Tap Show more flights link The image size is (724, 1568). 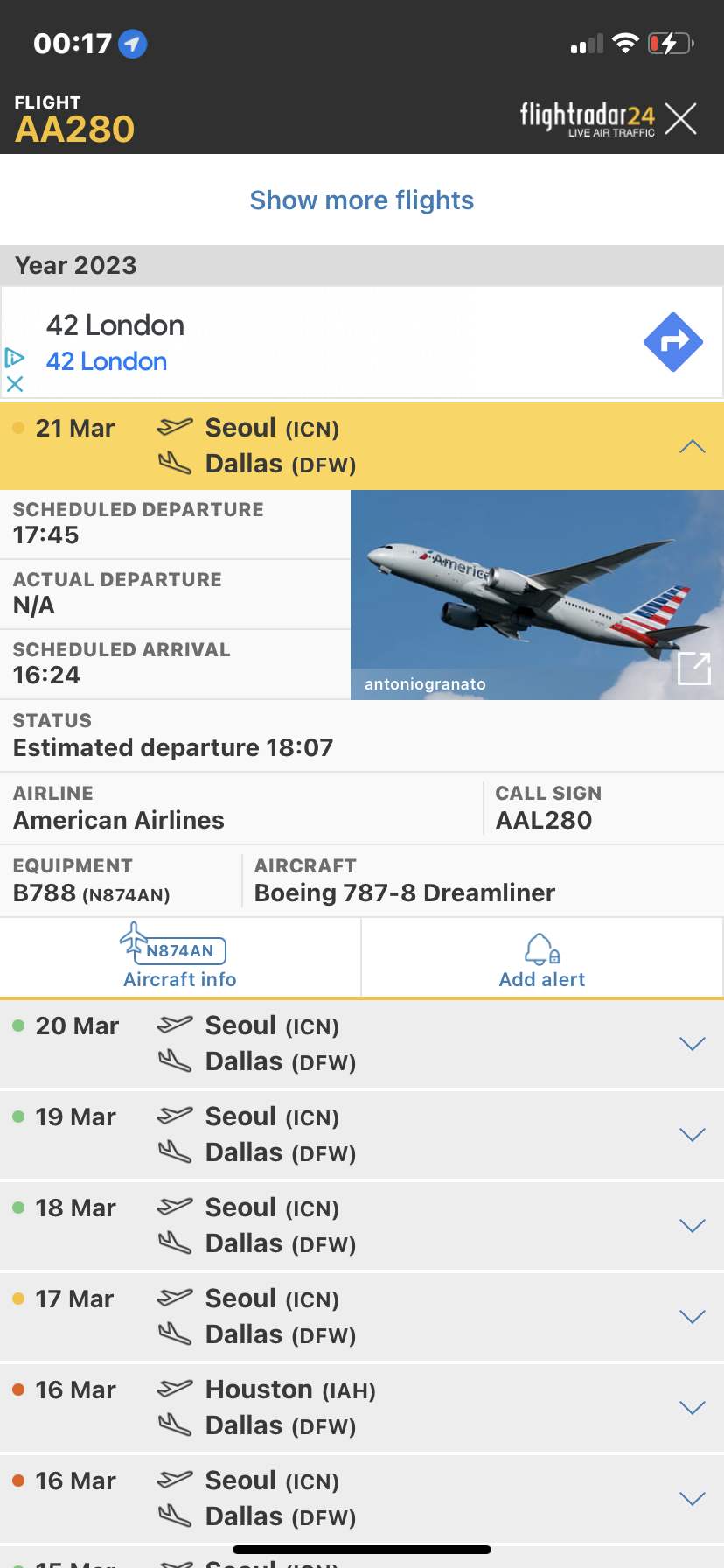coord(362,200)
